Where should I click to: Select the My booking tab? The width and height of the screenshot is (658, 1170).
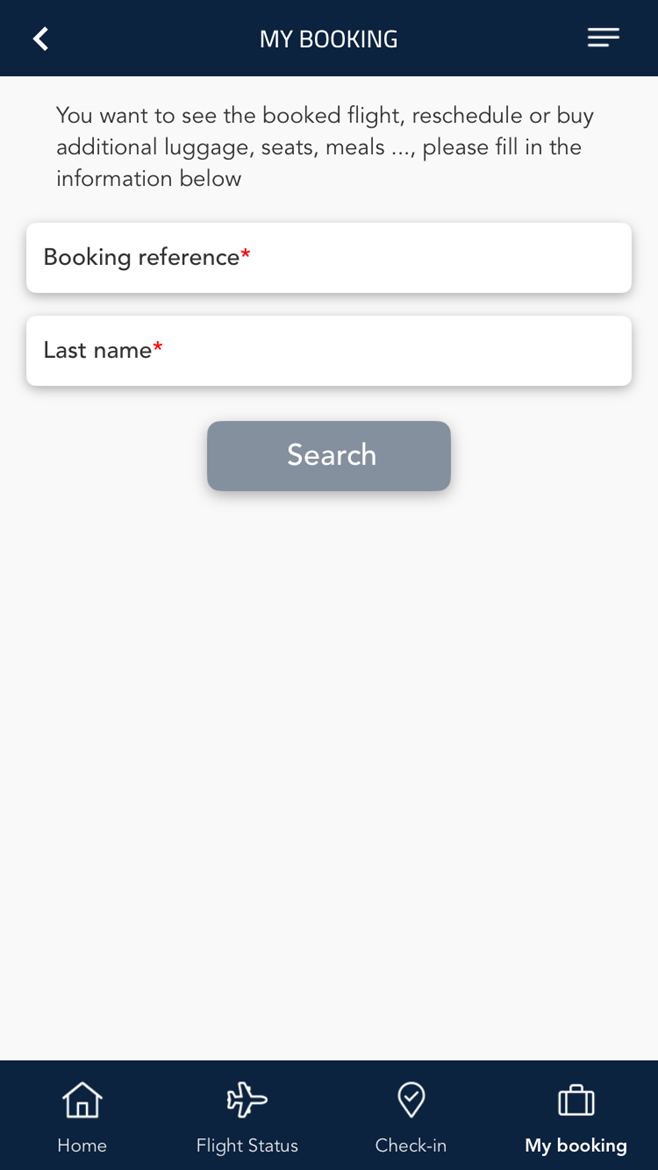click(x=576, y=1117)
